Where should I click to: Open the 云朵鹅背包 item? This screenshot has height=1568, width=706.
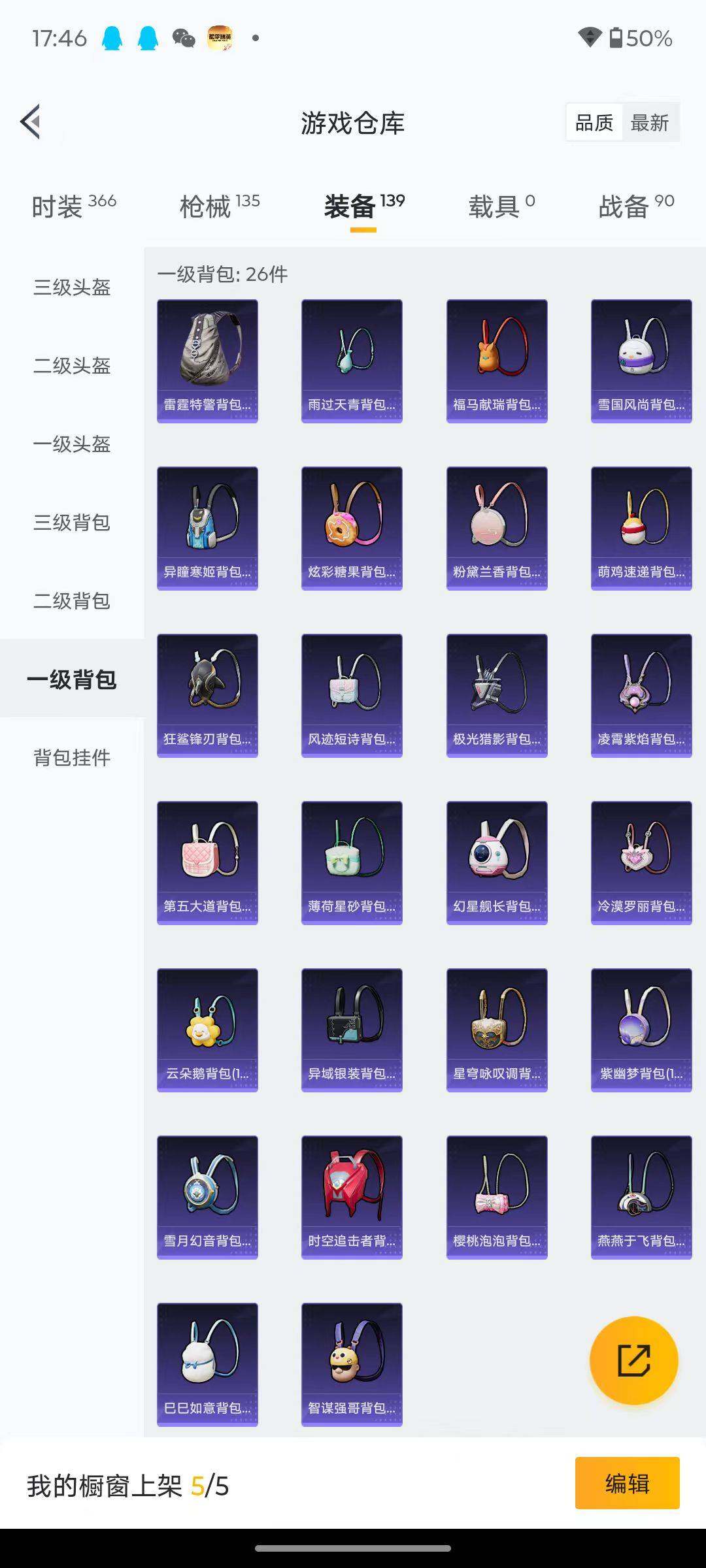(x=207, y=1030)
